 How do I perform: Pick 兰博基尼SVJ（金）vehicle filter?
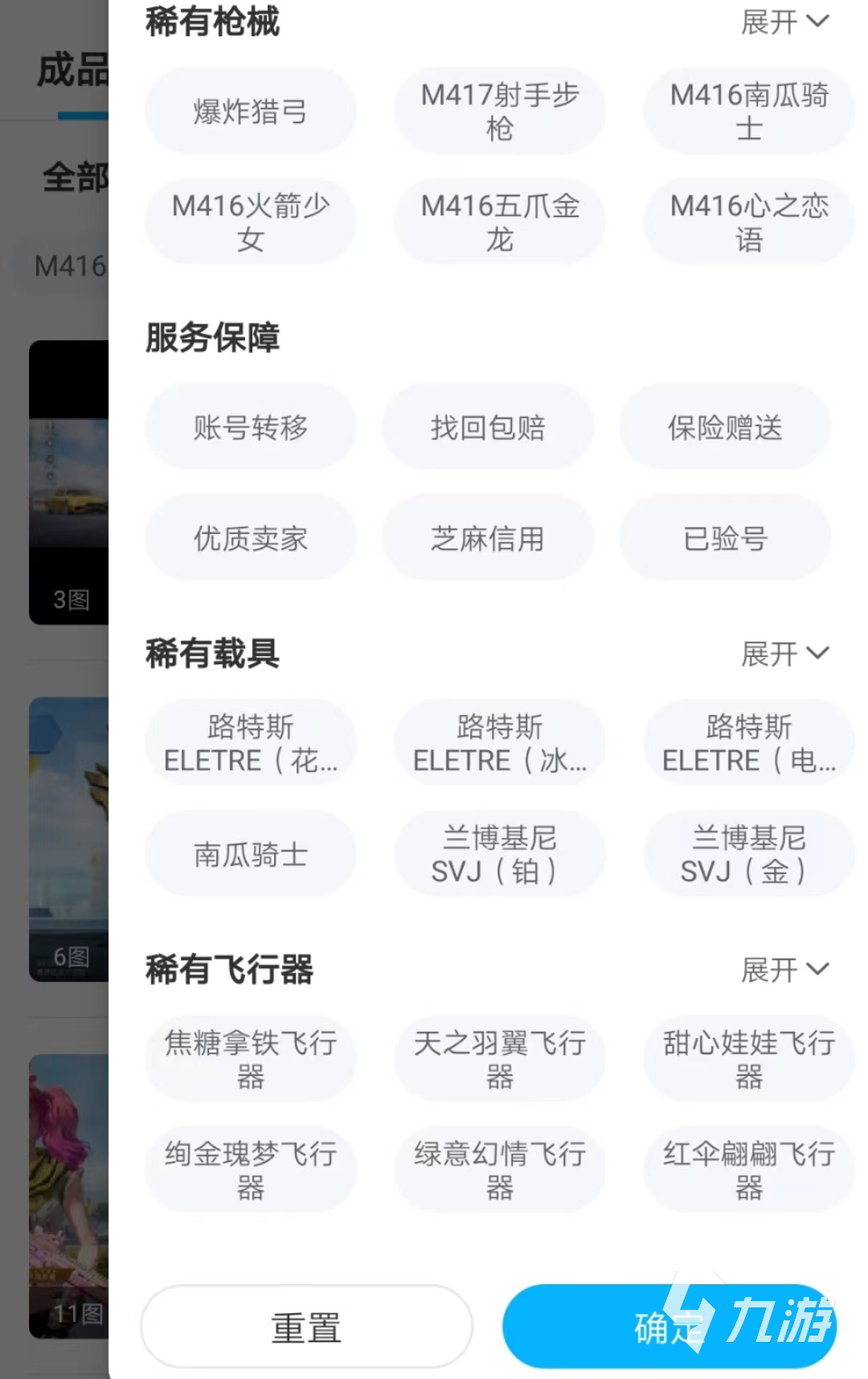[748, 854]
